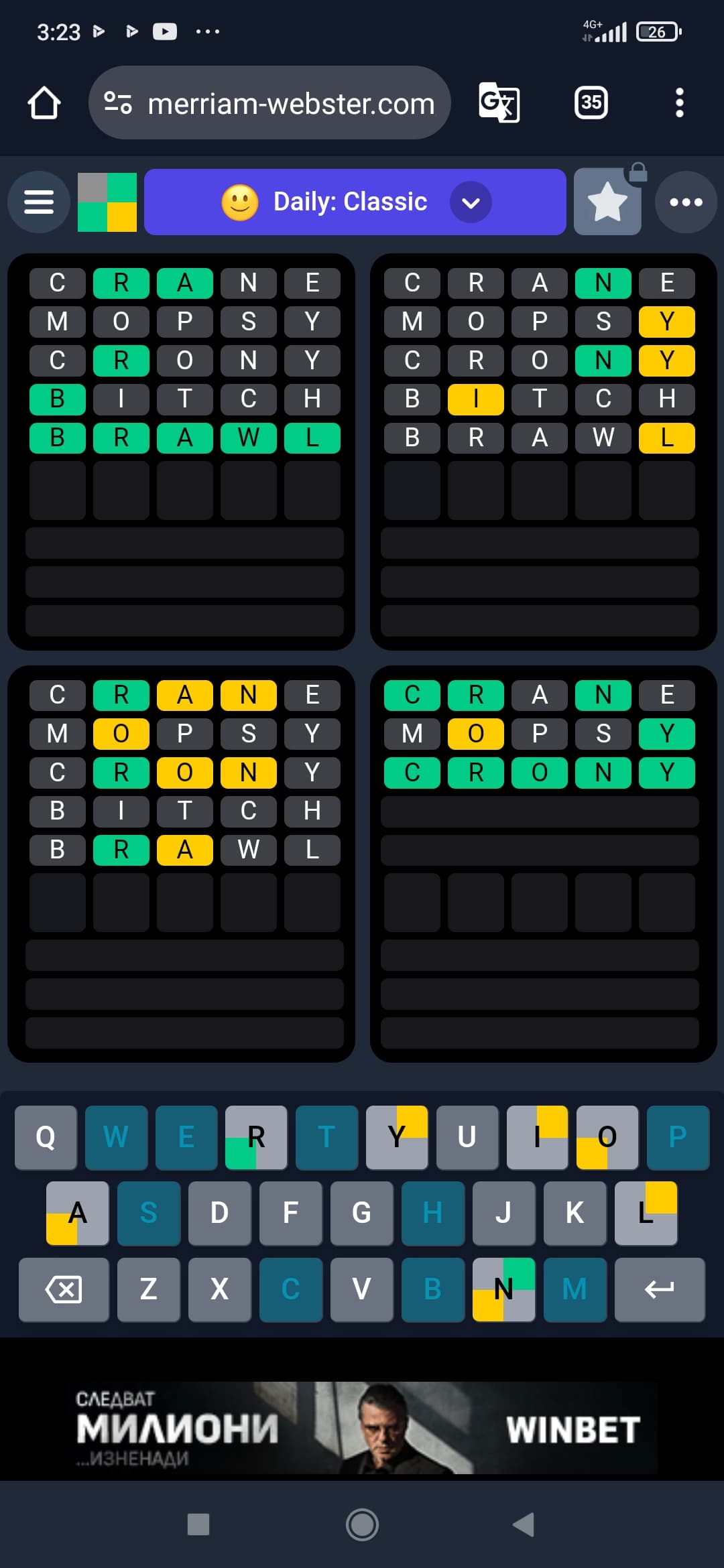
Task: Open the hamburger menu button
Action: tap(39, 202)
